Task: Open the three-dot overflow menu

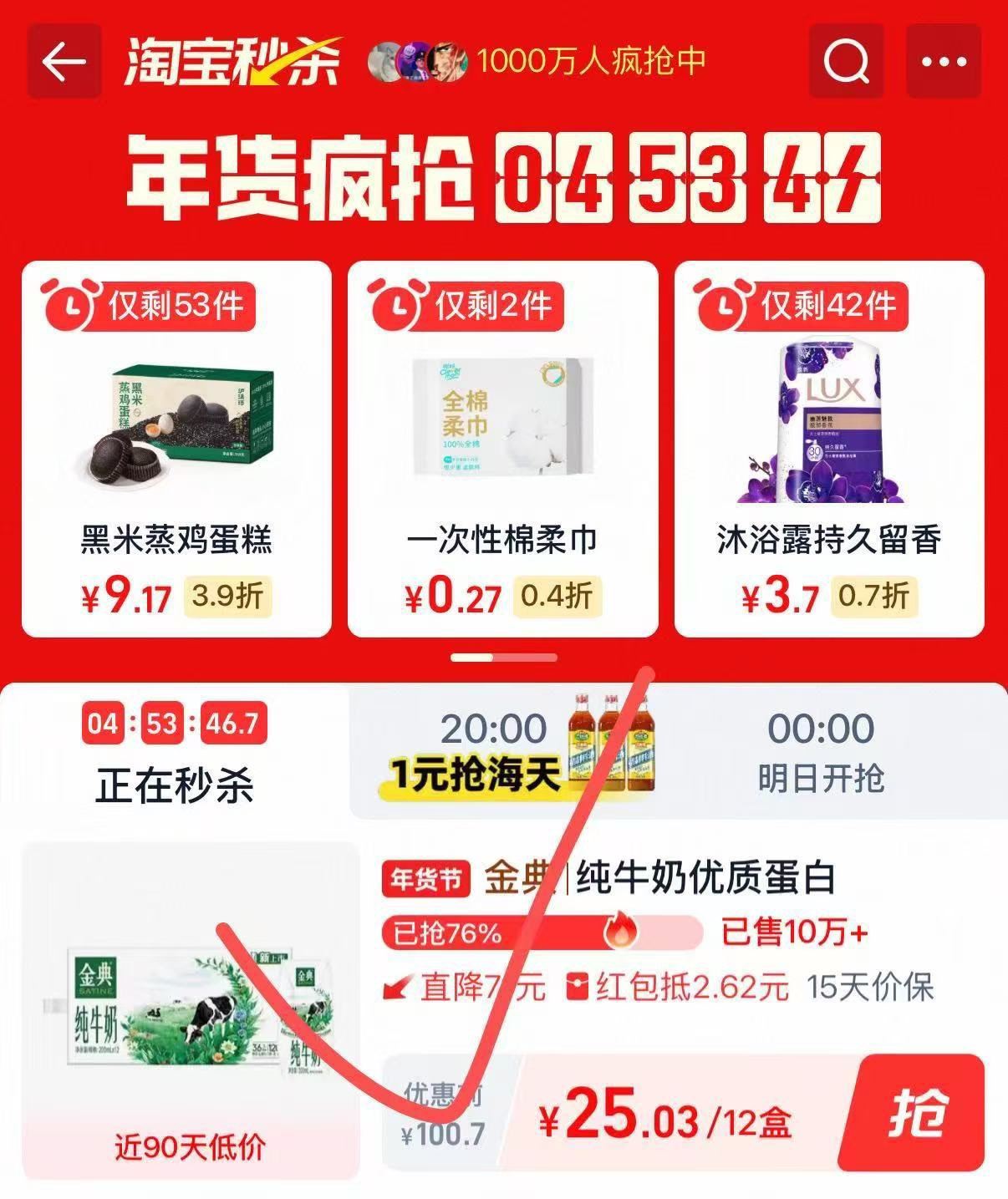Action: point(944,62)
